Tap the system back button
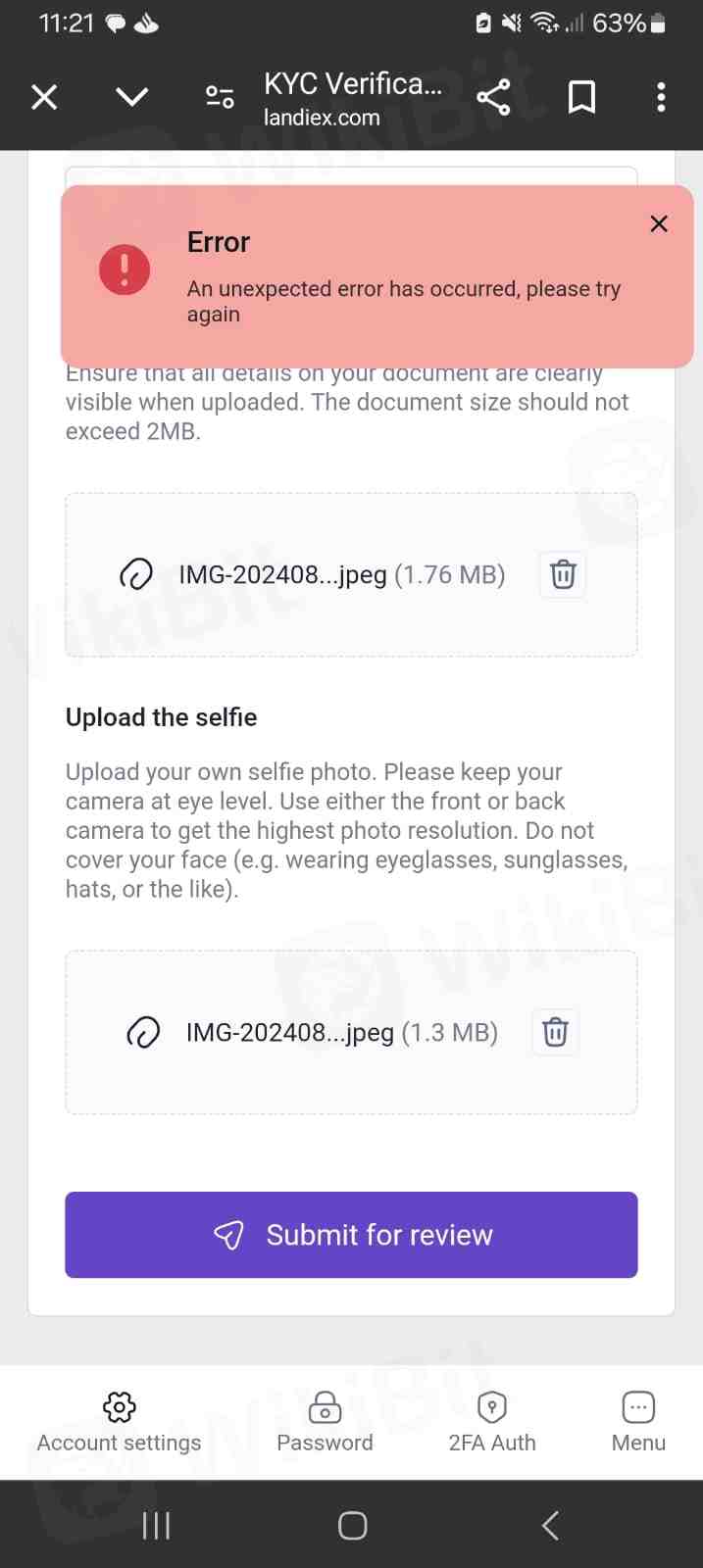The height and width of the screenshot is (1568, 703). click(x=550, y=1525)
